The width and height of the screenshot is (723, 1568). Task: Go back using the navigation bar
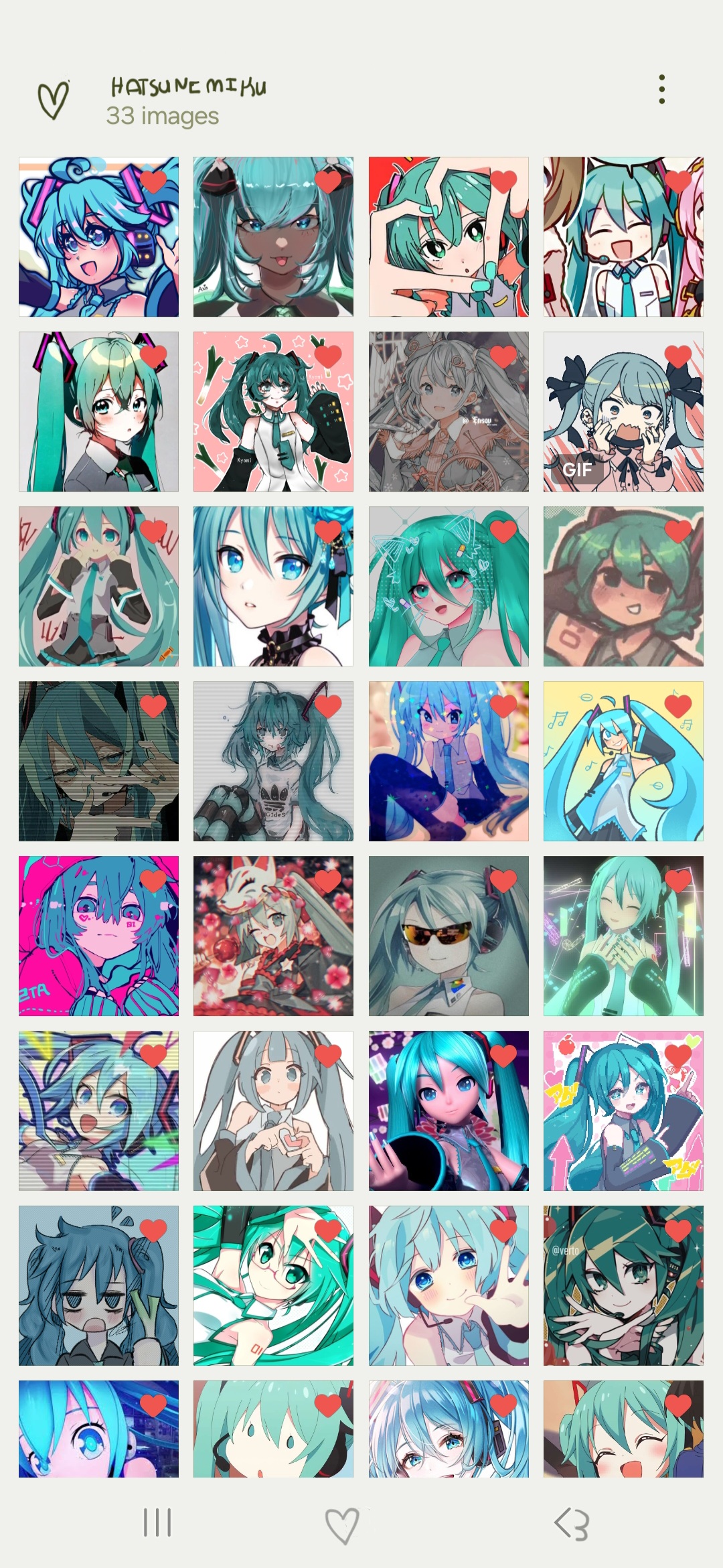coord(572,1524)
